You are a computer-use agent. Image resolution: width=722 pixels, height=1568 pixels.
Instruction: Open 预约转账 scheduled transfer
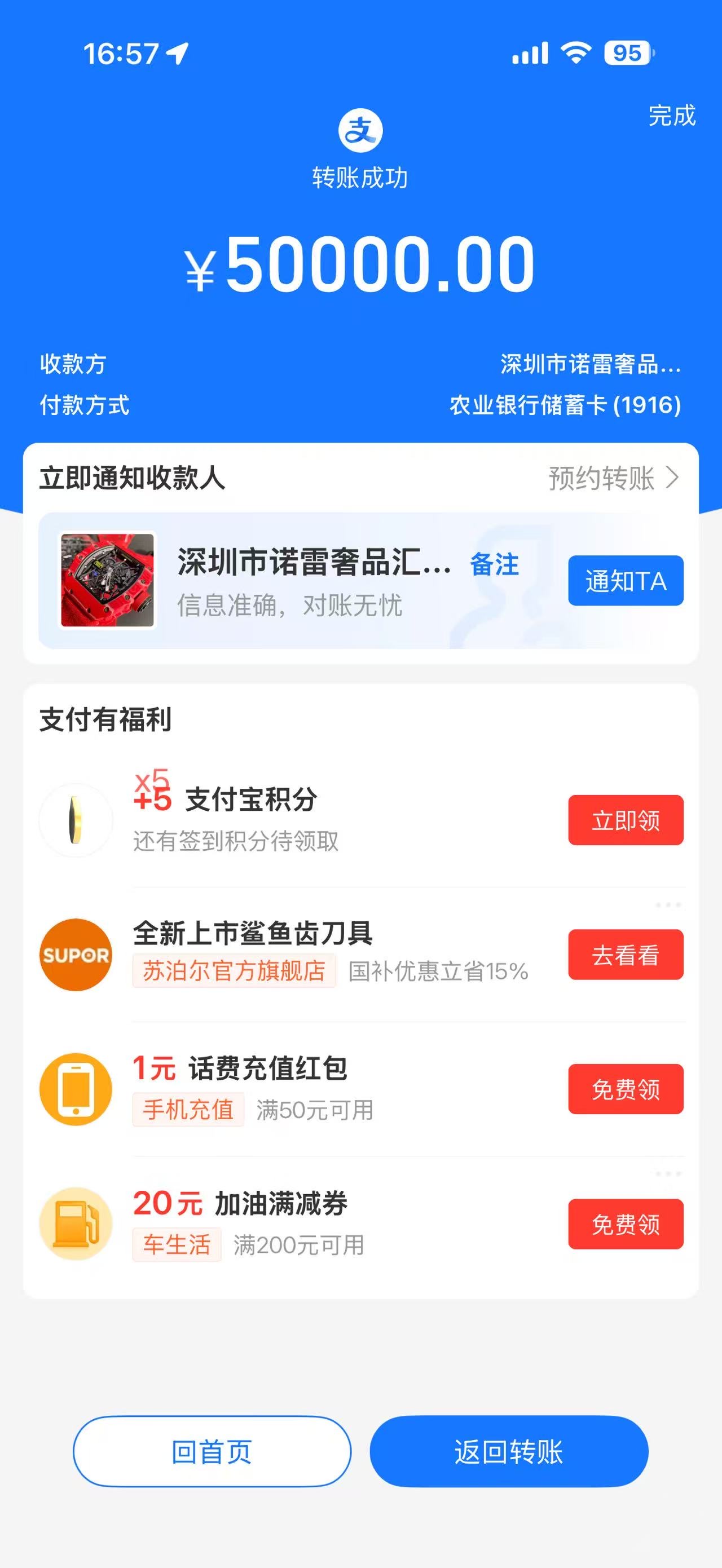click(x=613, y=478)
